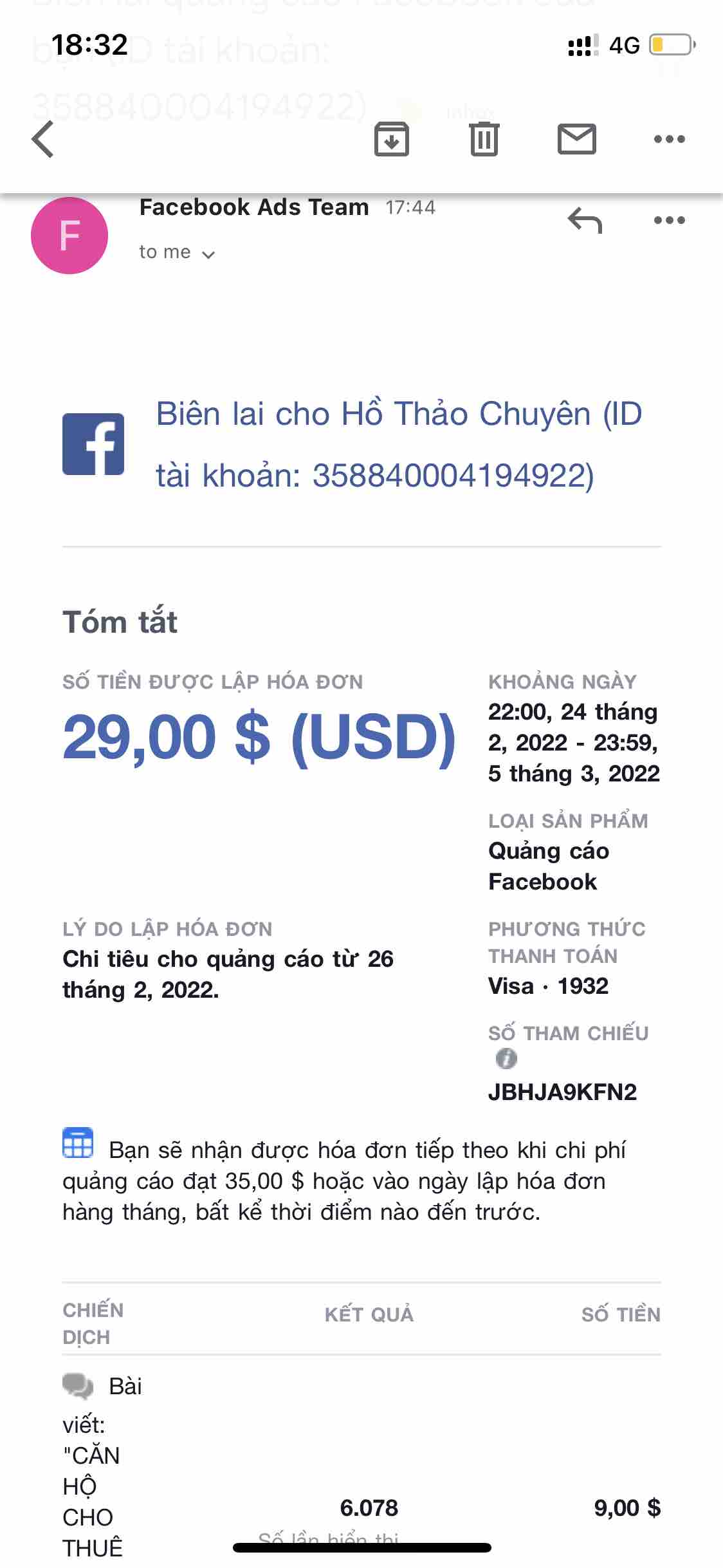Viewport: 723px width, 1568px height.
Task: Open the pink F sender avatar
Action: pyautogui.click(x=69, y=236)
